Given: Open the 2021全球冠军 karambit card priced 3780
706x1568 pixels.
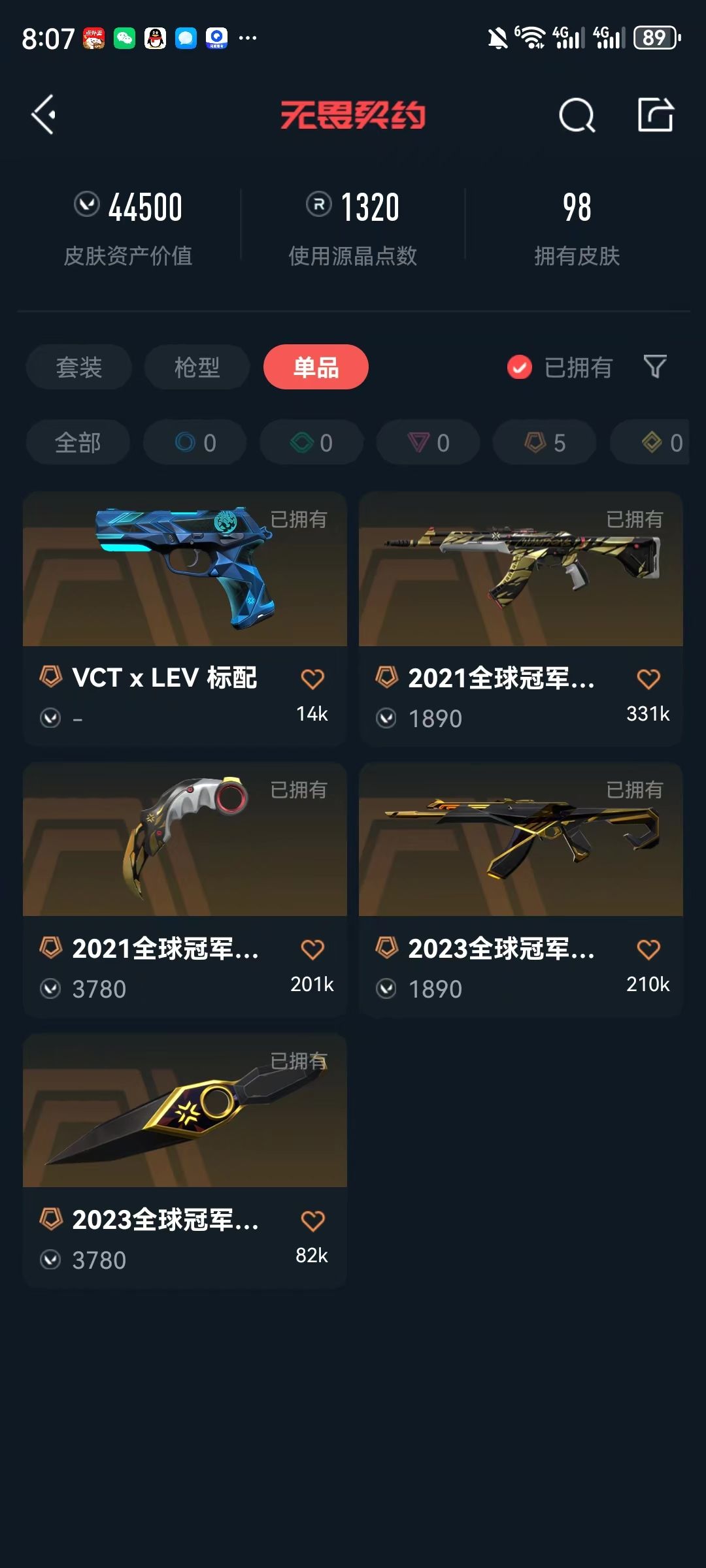Looking at the screenshot, I should [185, 889].
